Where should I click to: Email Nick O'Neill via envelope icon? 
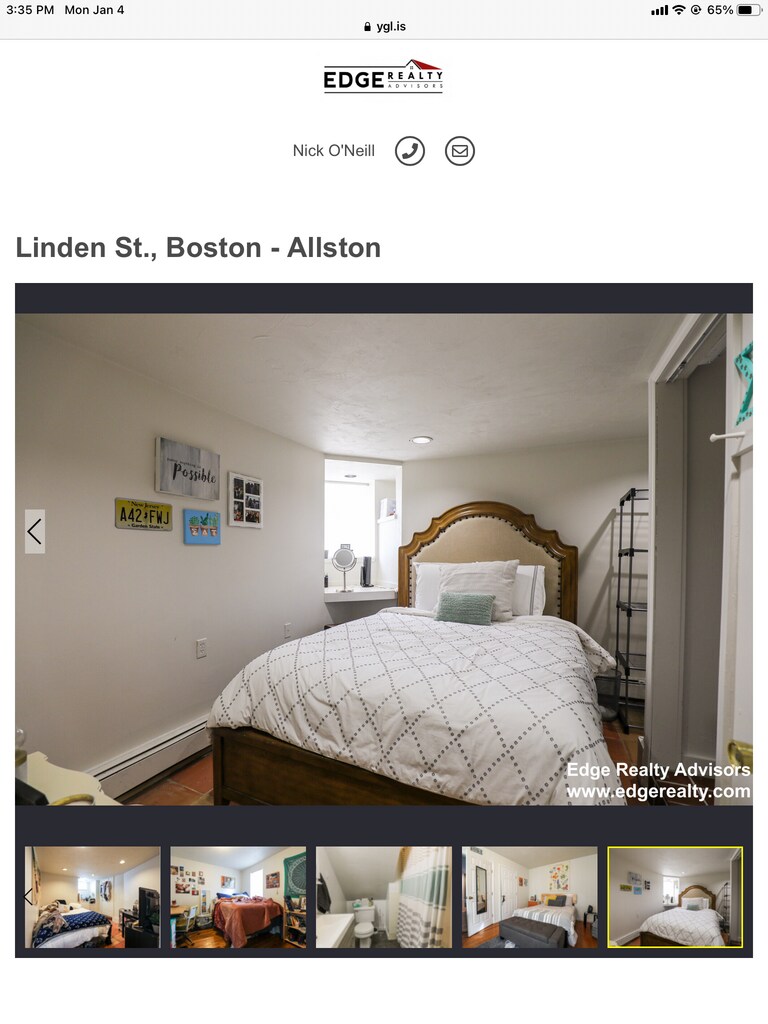(x=460, y=151)
